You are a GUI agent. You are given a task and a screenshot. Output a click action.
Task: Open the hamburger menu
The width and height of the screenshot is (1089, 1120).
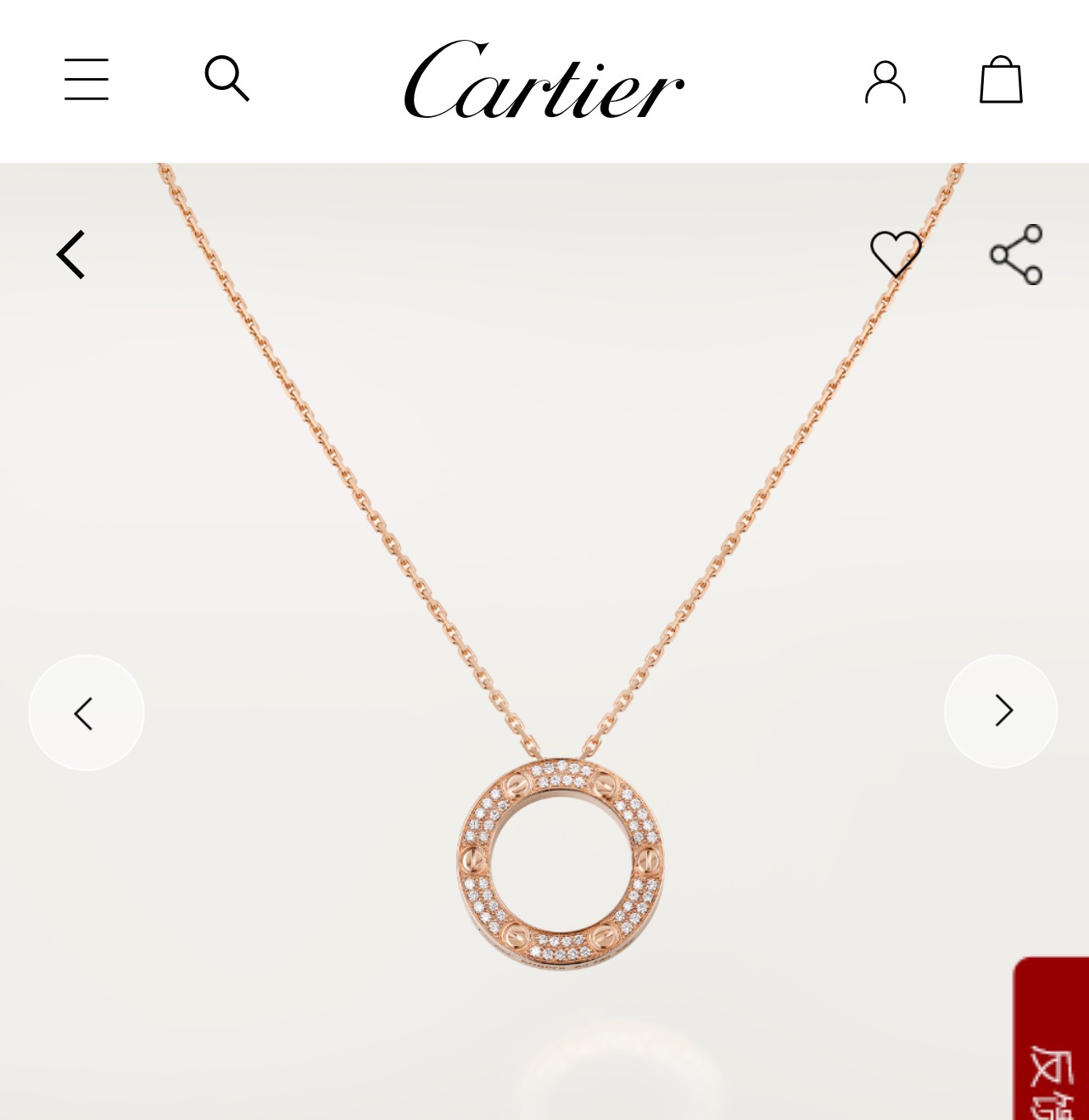(x=87, y=80)
